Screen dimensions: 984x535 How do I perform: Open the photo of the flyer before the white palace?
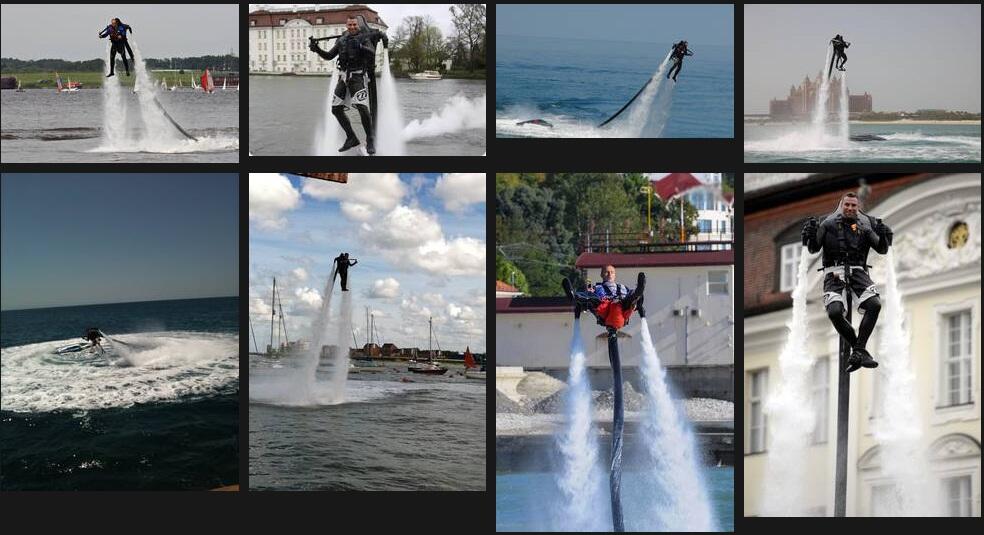(x=367, y=80)
